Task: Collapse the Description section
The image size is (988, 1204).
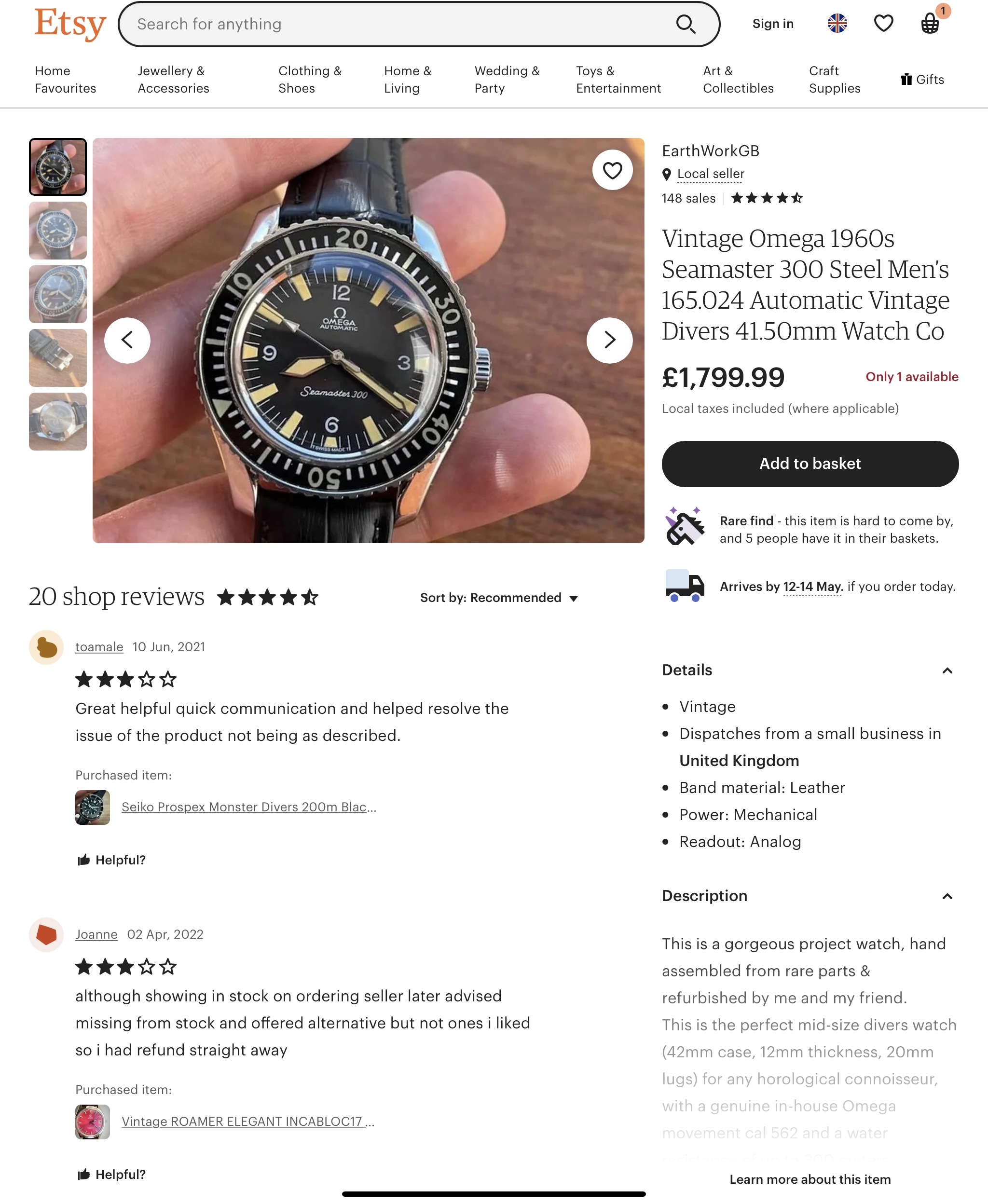Action: (947, 896)
